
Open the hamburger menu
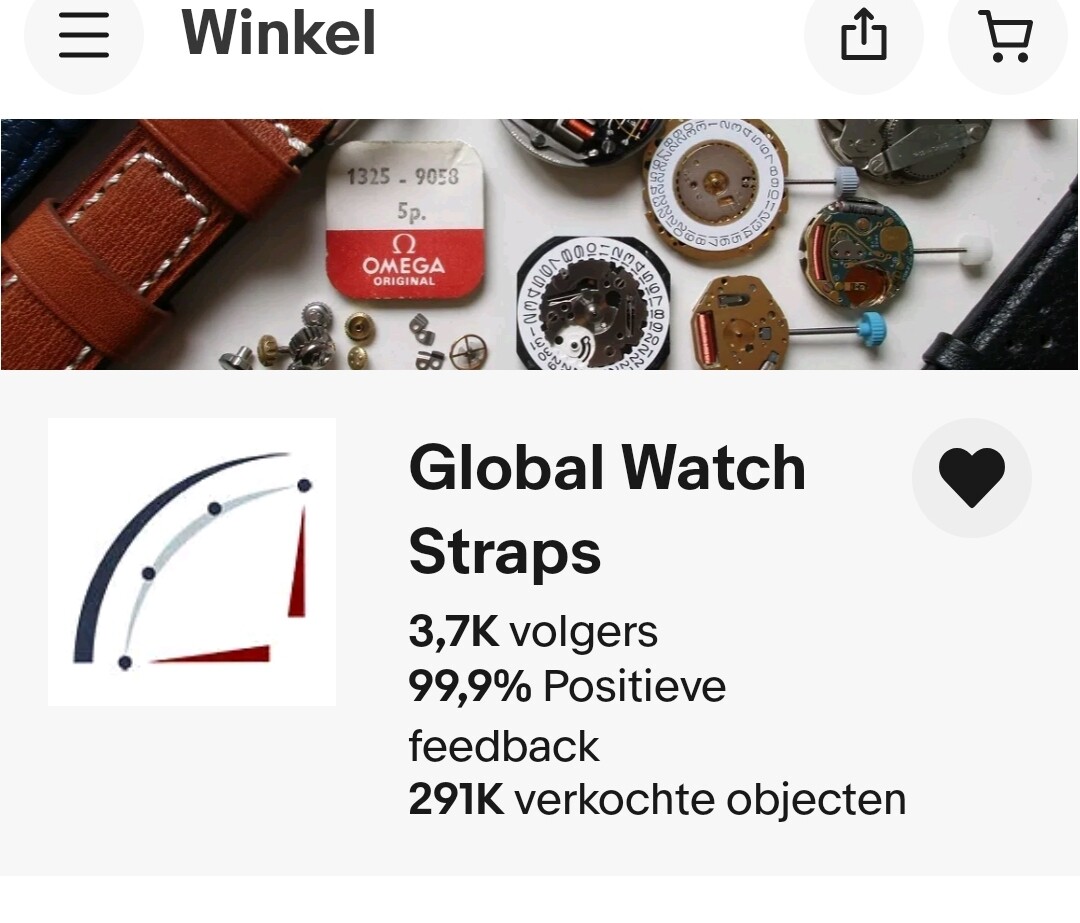coord(84,36)
